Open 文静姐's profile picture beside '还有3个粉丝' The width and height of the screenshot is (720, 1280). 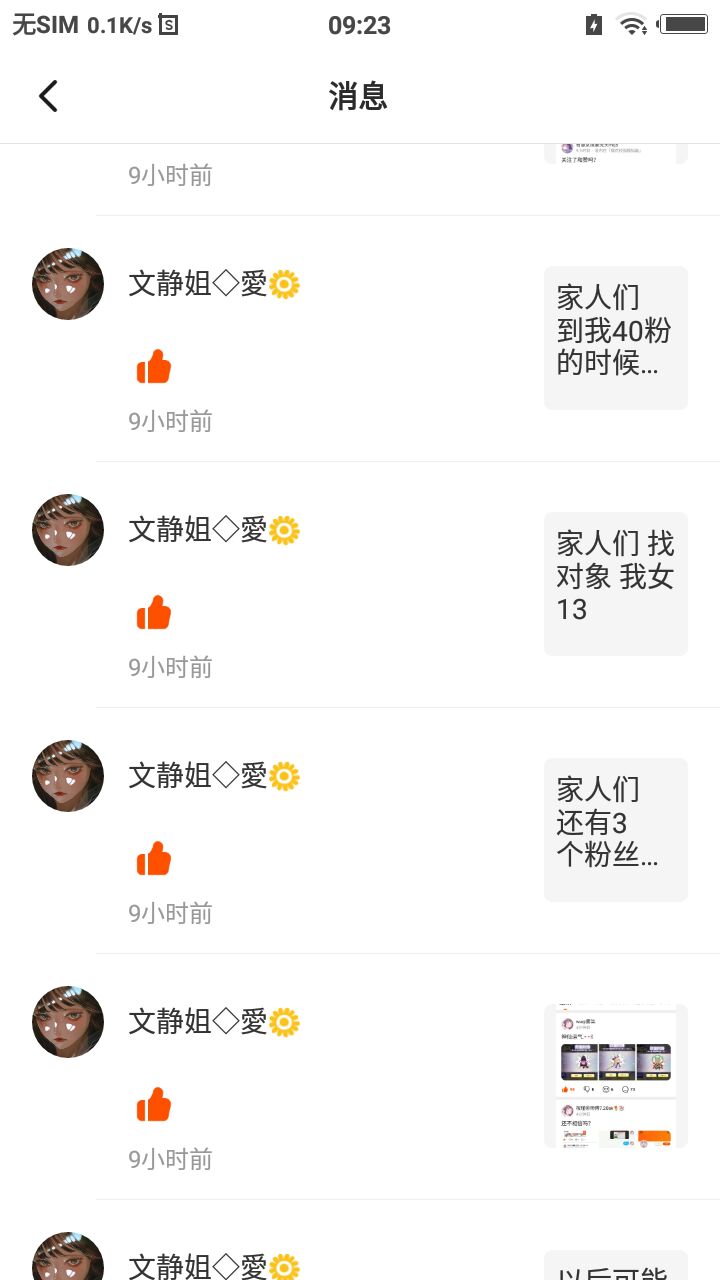[68, 776]
